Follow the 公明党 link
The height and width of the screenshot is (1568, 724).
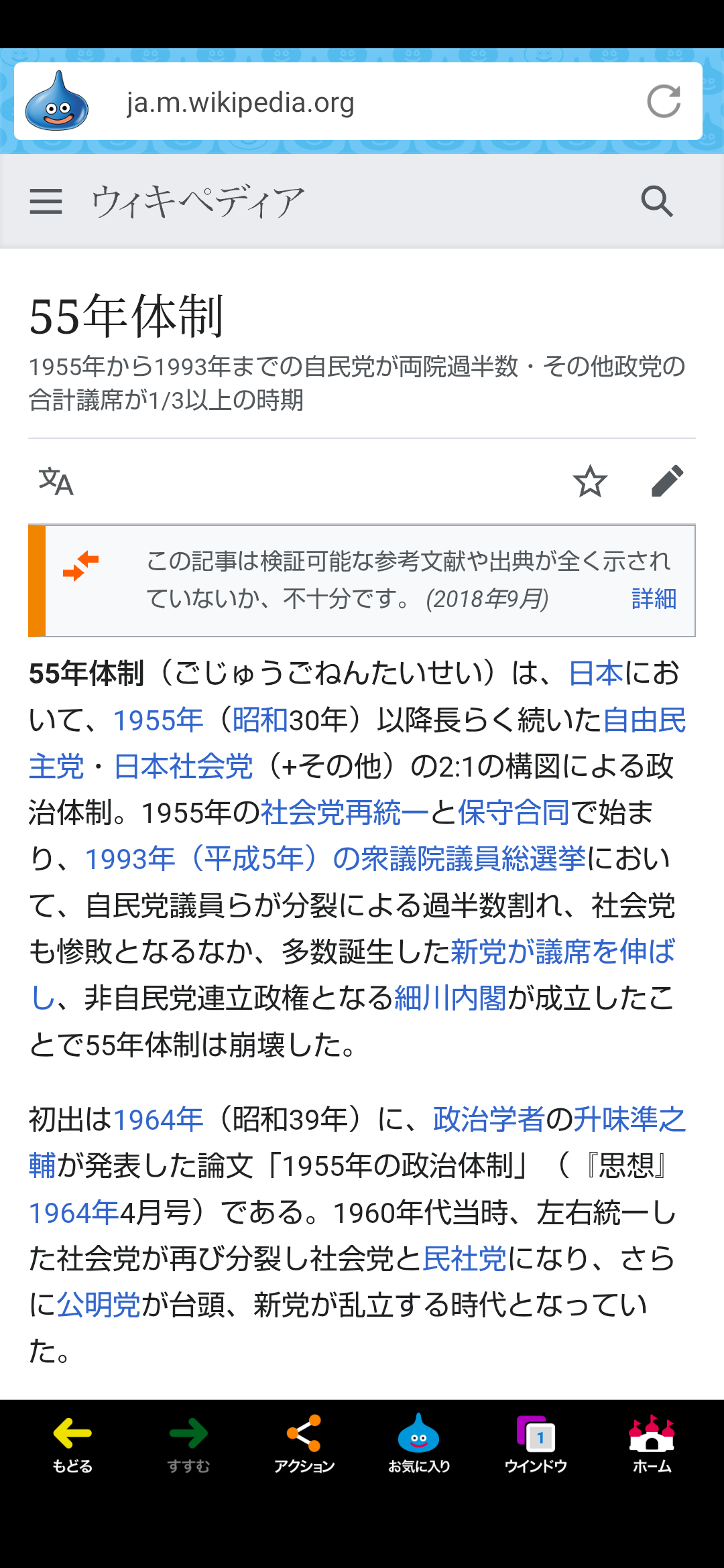click(x=99, y=1305)
